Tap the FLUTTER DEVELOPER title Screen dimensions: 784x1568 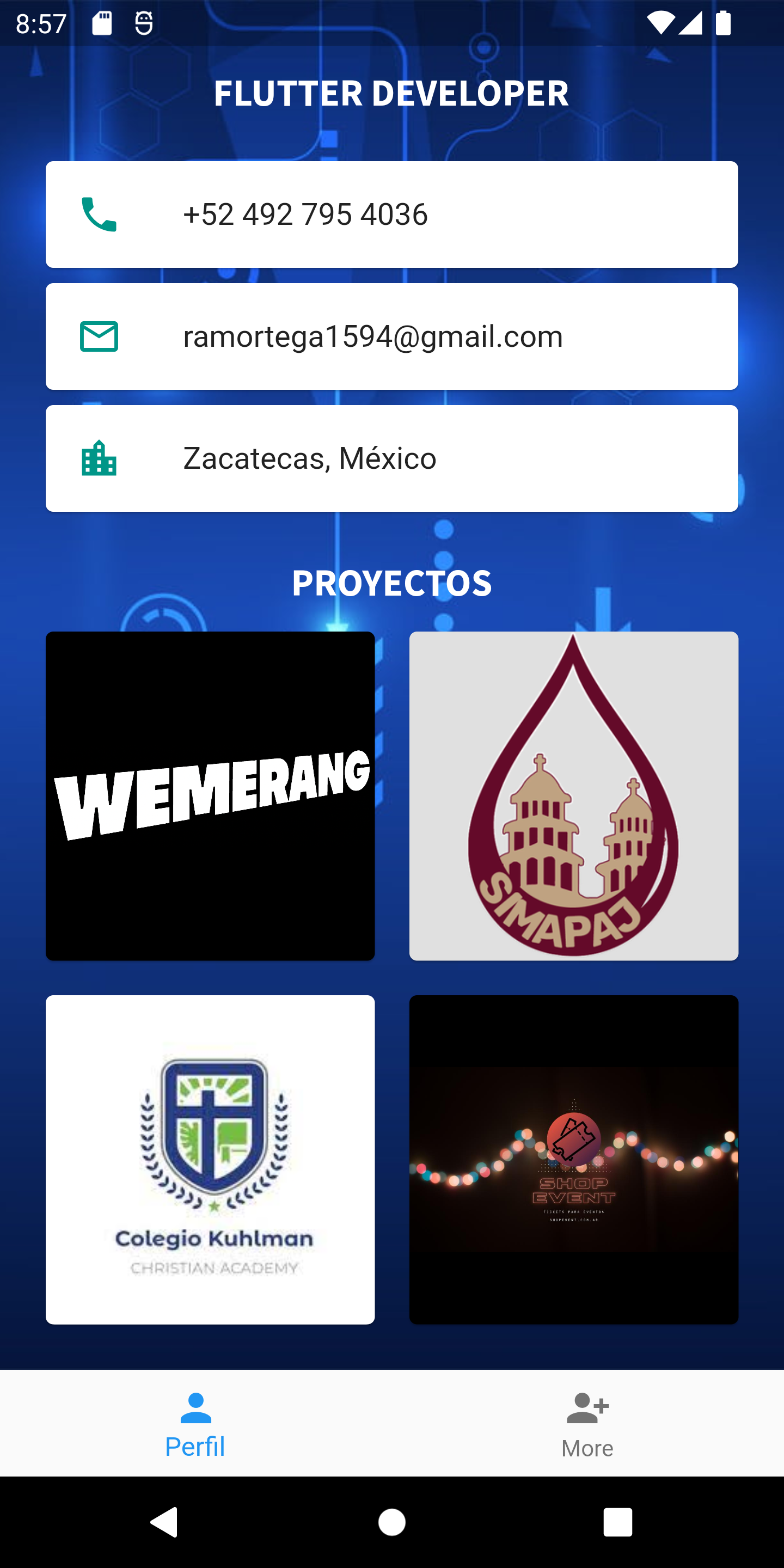click(x=392, y=94)
